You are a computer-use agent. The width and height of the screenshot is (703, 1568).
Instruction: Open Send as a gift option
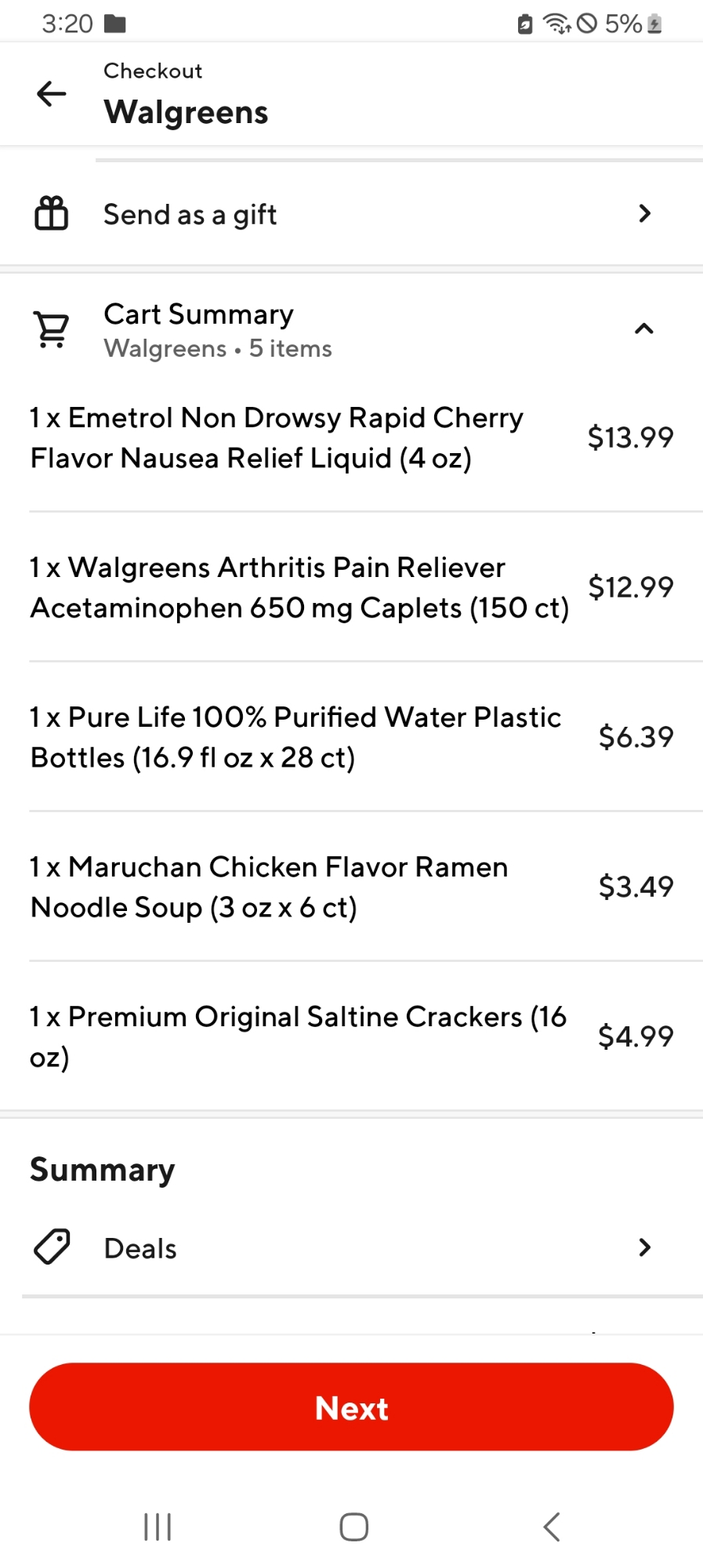pos(351,214)
